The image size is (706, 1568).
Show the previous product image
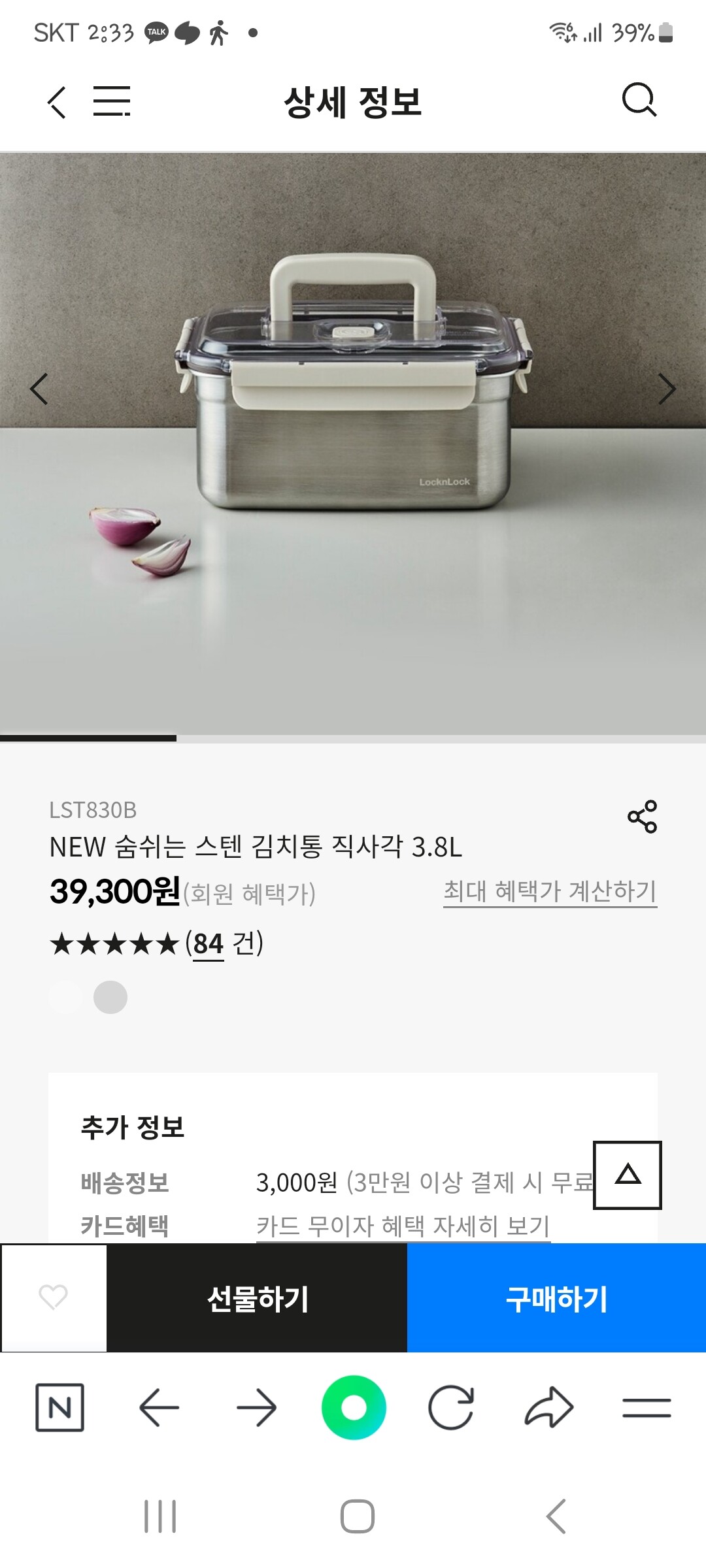(39, 389)
